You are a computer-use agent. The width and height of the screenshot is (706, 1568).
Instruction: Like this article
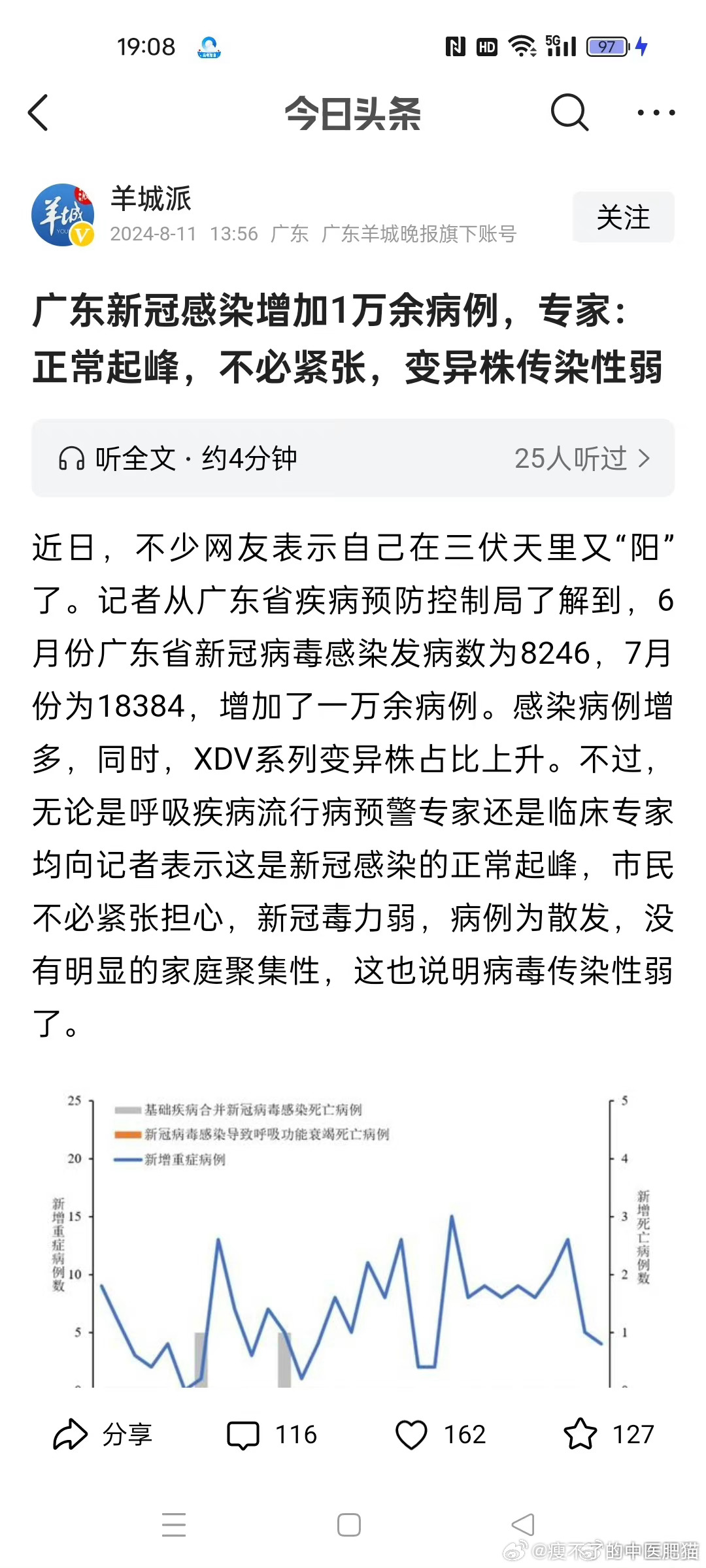(440, 1435)
